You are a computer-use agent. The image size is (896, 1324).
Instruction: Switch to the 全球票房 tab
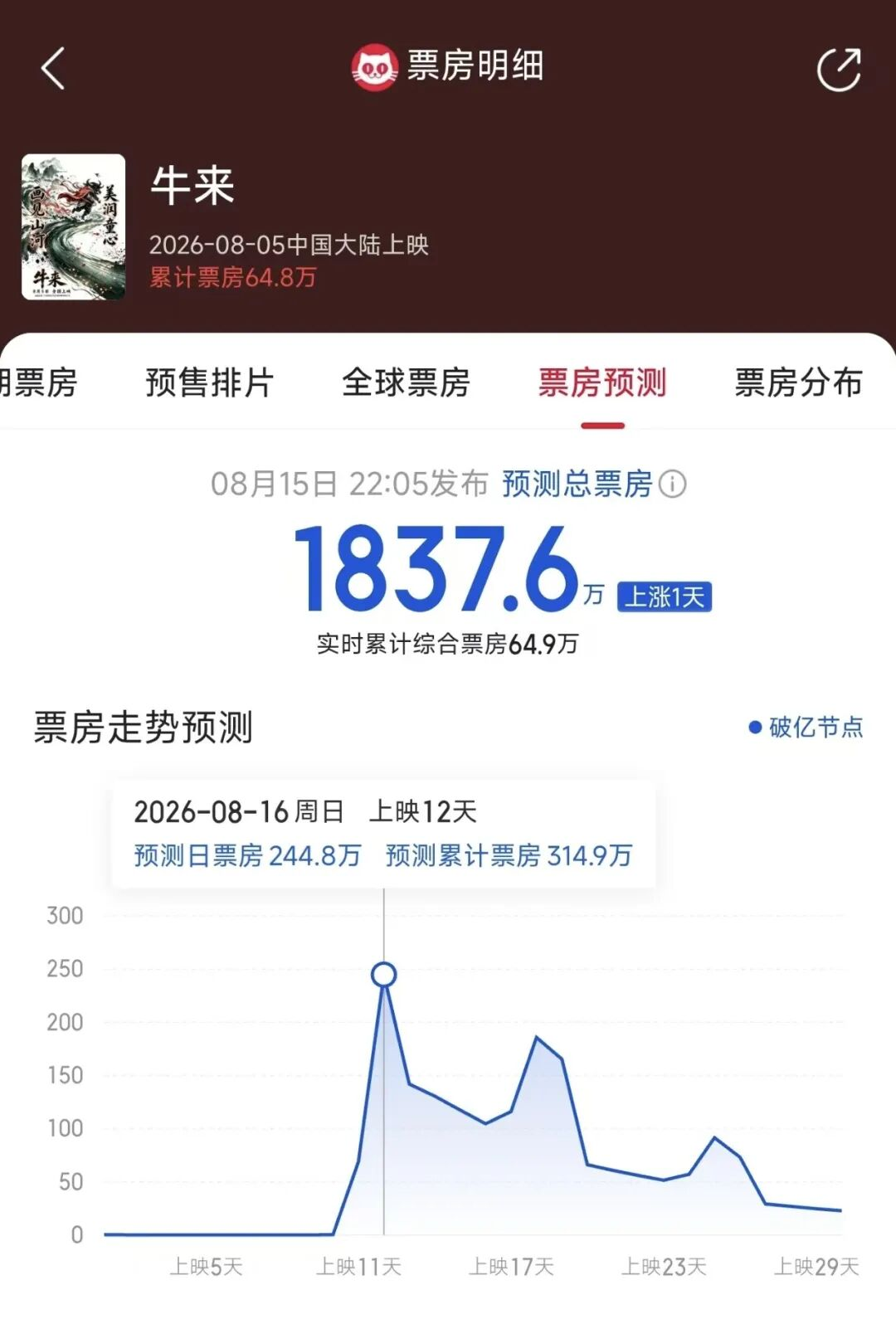[x=406, y=382]
